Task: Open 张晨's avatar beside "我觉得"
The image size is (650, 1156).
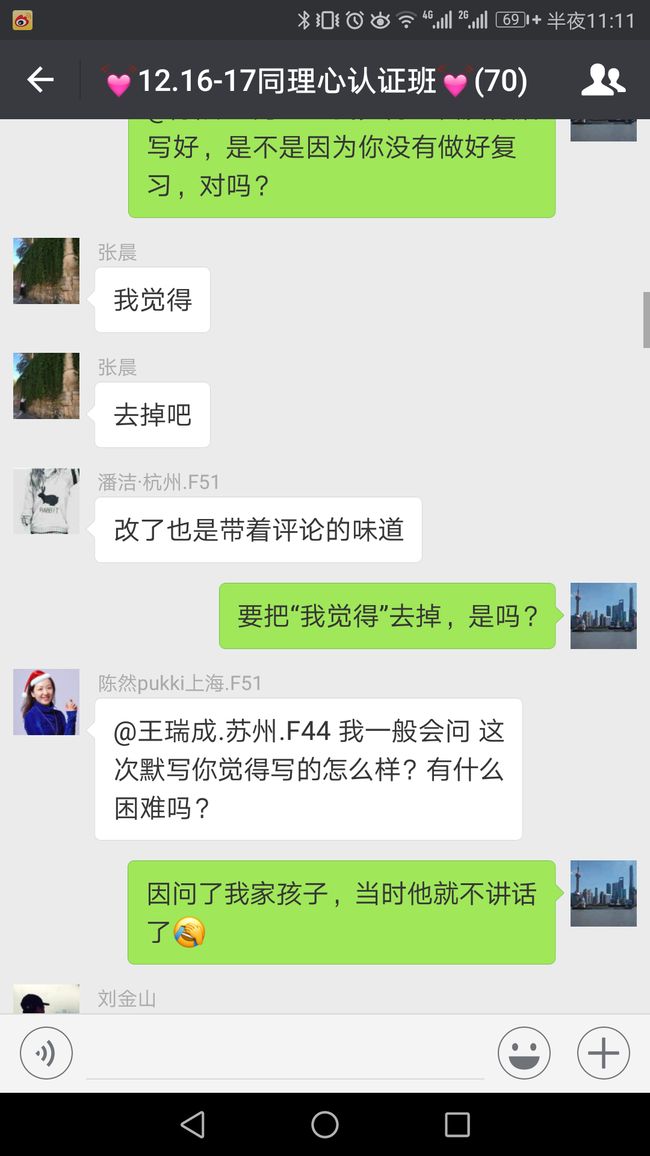Action: pos(46,271)
